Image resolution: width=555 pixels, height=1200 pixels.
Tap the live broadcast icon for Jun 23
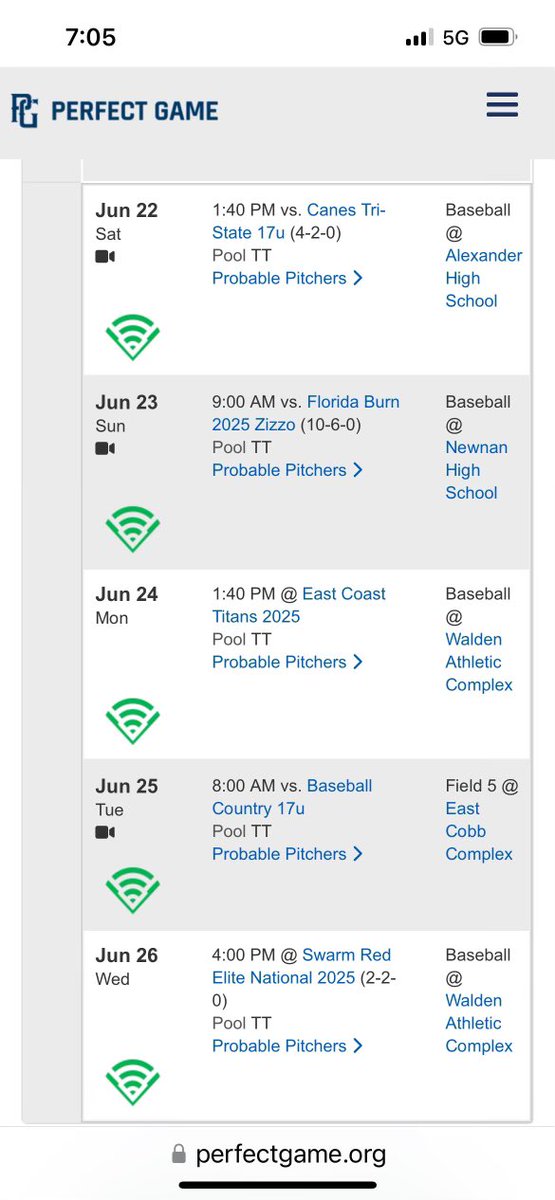132,528
